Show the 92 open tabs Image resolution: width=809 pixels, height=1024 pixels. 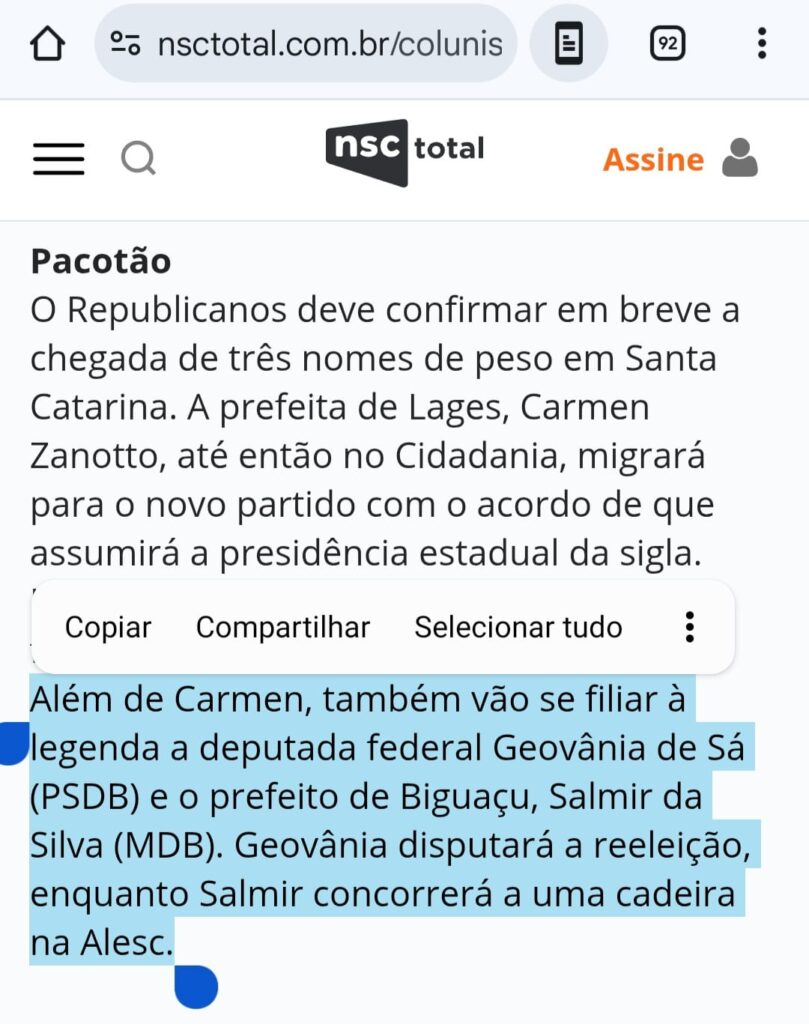point(667,44)
